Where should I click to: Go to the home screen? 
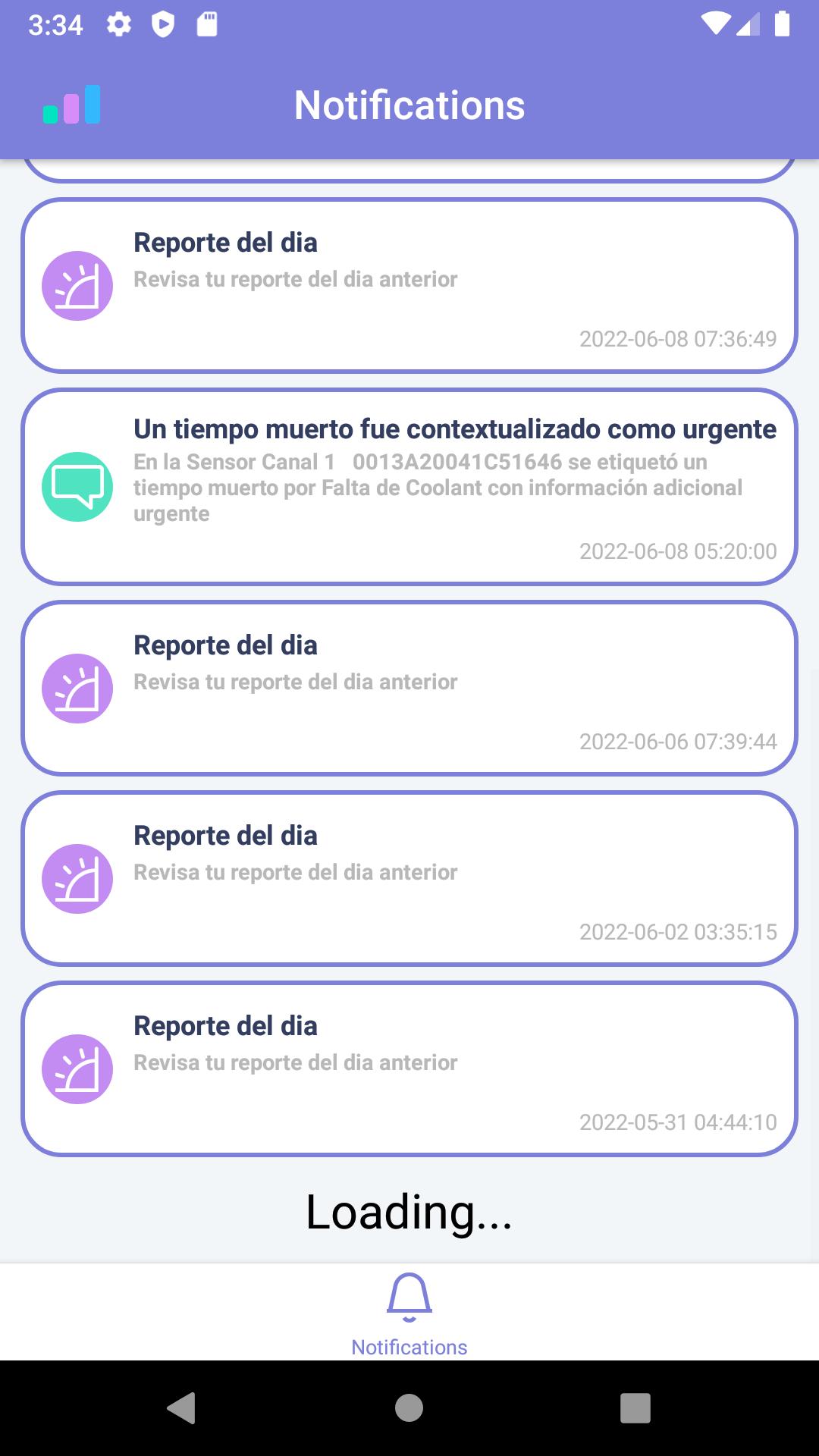click(409, 1408)
